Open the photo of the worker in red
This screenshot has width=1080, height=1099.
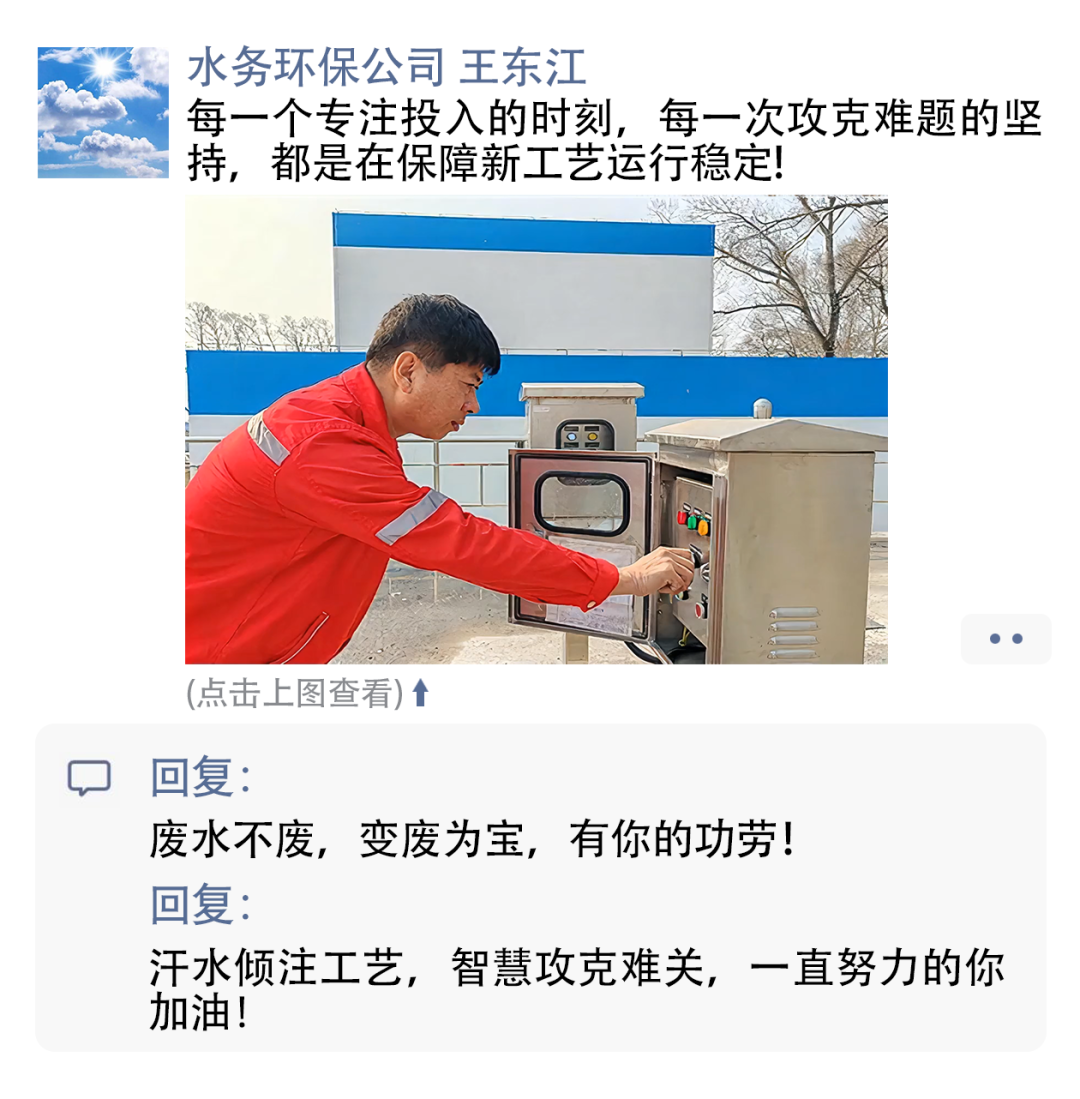(536, 429)
